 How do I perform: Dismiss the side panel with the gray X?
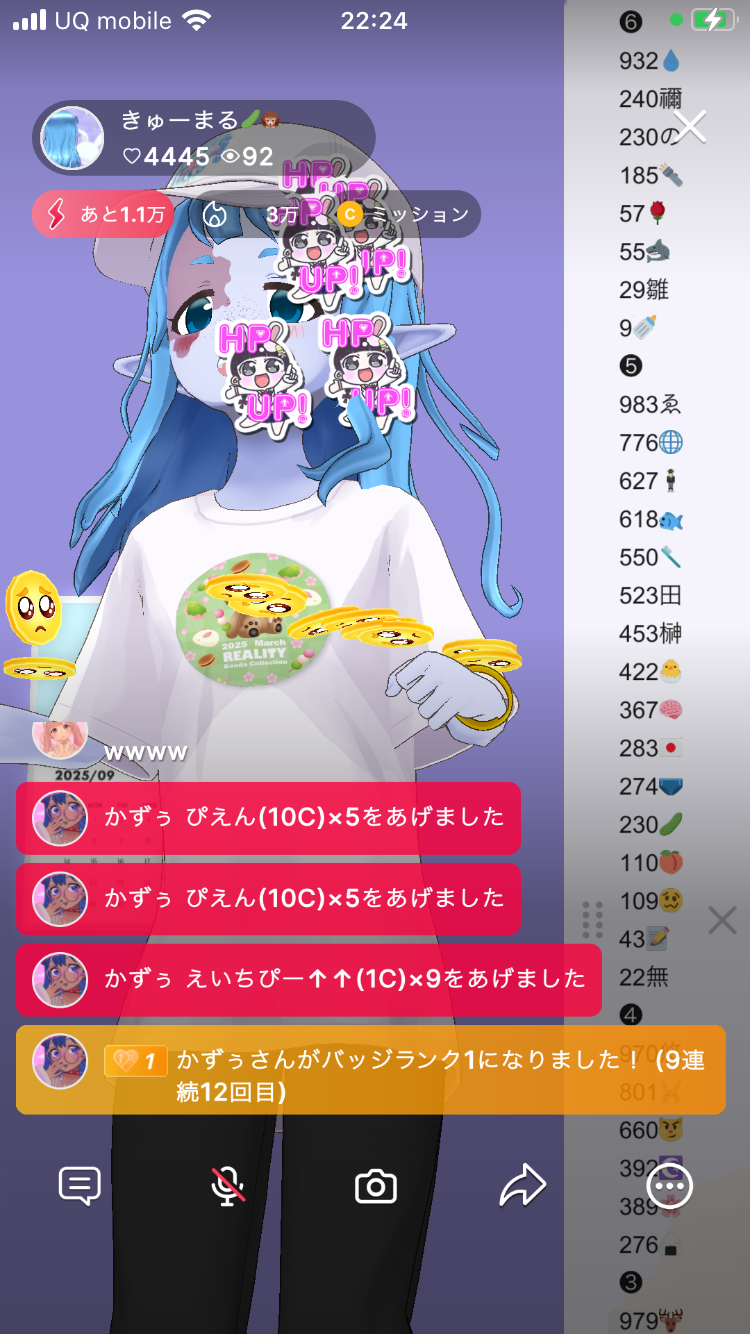pos(722,920)
